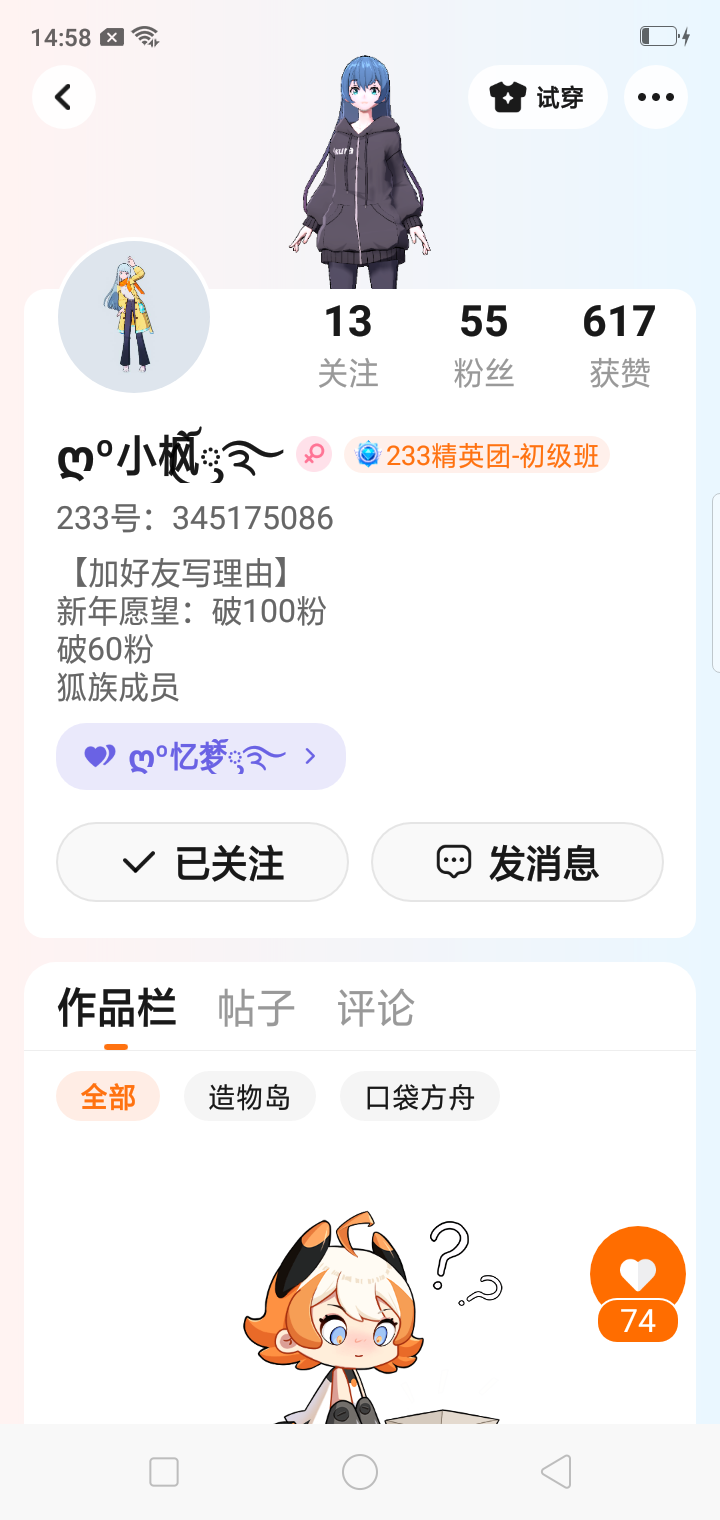The width and height of the screenshot is (720, 1520).
Task: Open the three-dot overflow menu
Action: 655,97
